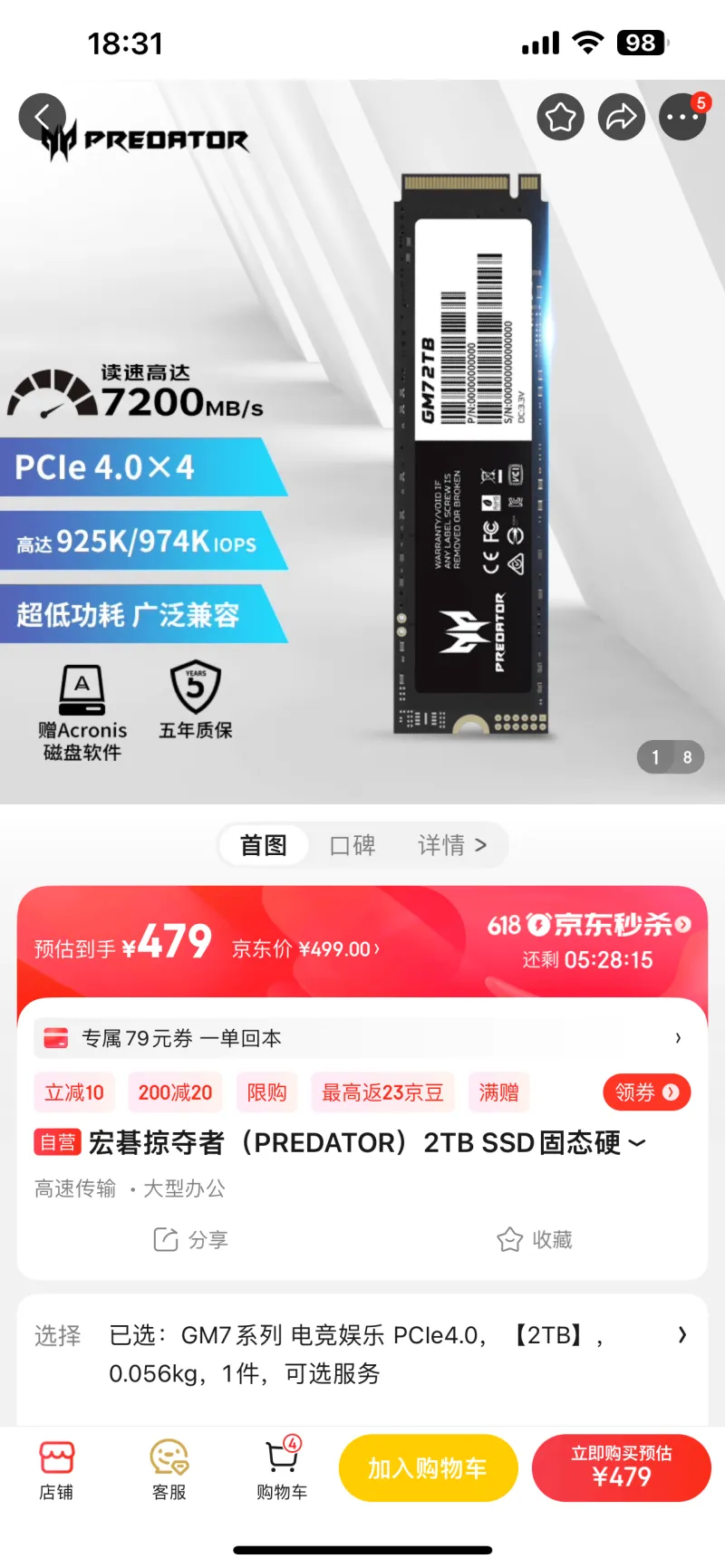This screenshot has height=1568, width=725.
Task: Add item with 加入购物车 button
Action: 428,1467
